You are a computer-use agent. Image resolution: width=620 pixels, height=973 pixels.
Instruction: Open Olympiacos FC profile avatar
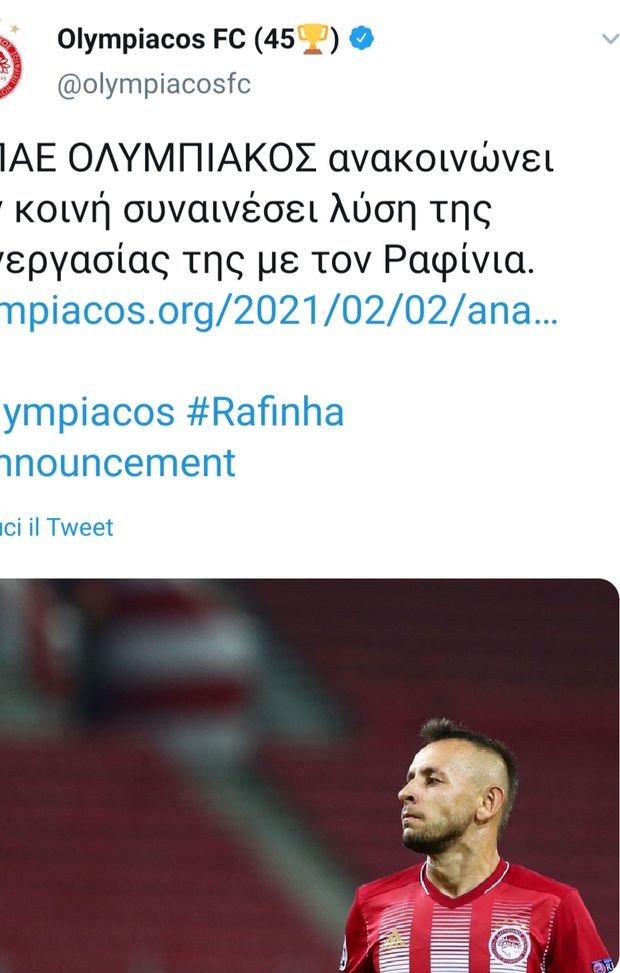click(x=10, y=62)
